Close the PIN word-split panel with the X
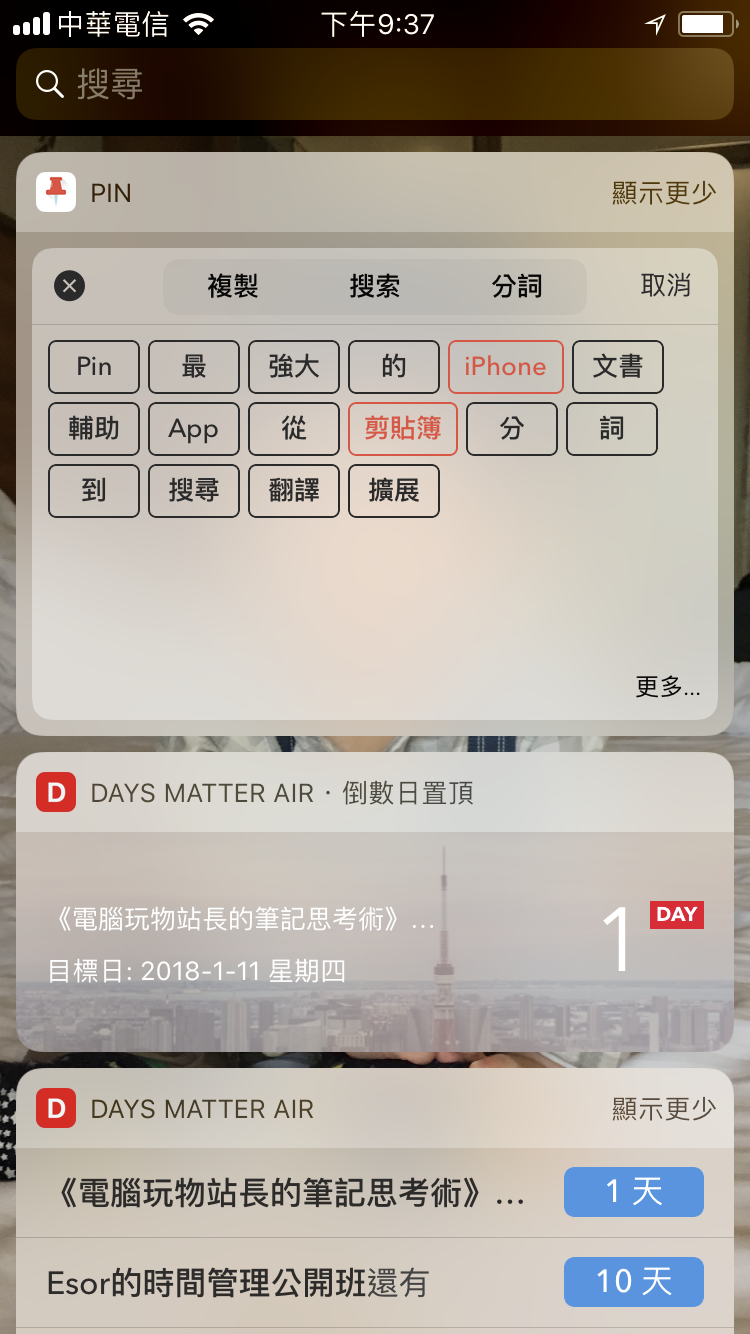The height and width of the screenshot is (1334, 750). (x=69, y=287)
